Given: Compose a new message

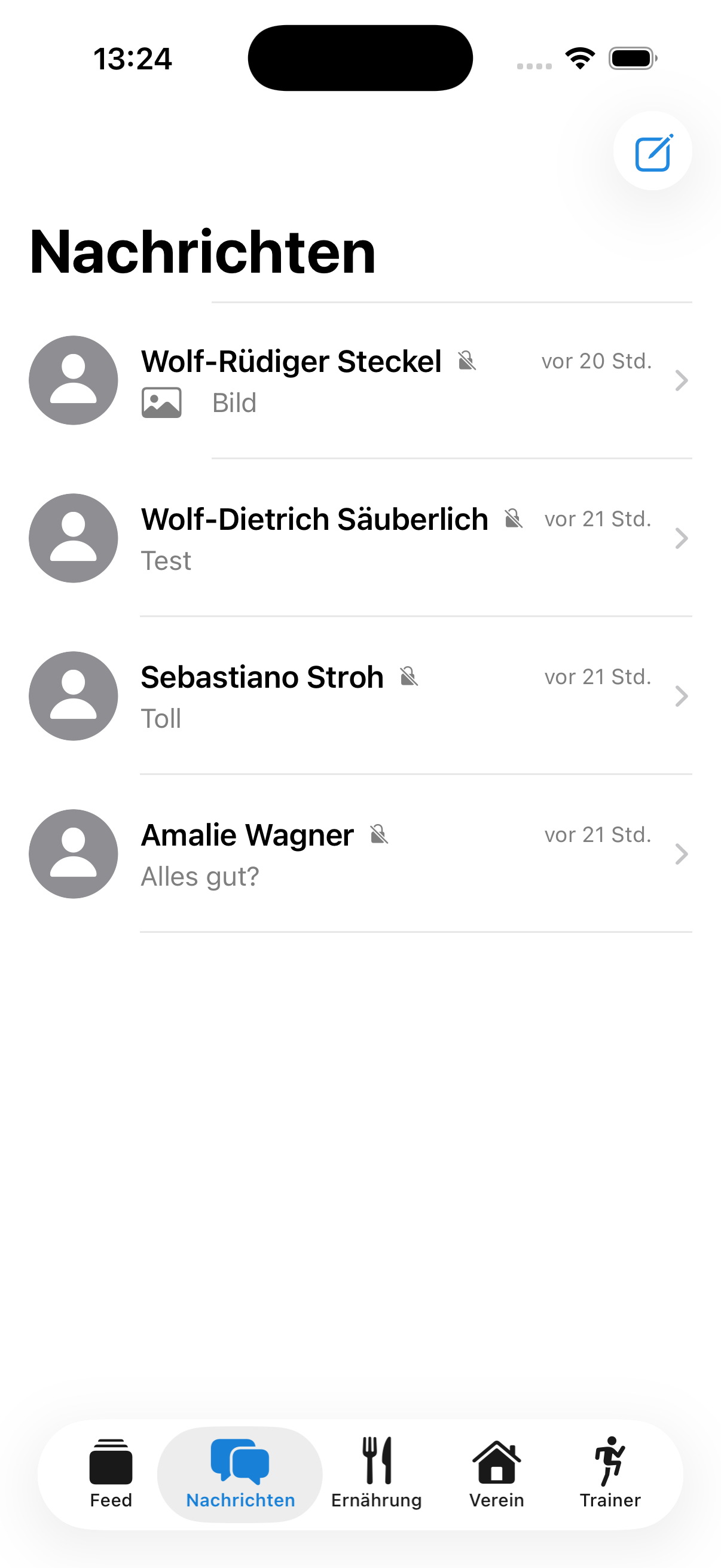Looking at the screenshot, I should click(652, 151).
